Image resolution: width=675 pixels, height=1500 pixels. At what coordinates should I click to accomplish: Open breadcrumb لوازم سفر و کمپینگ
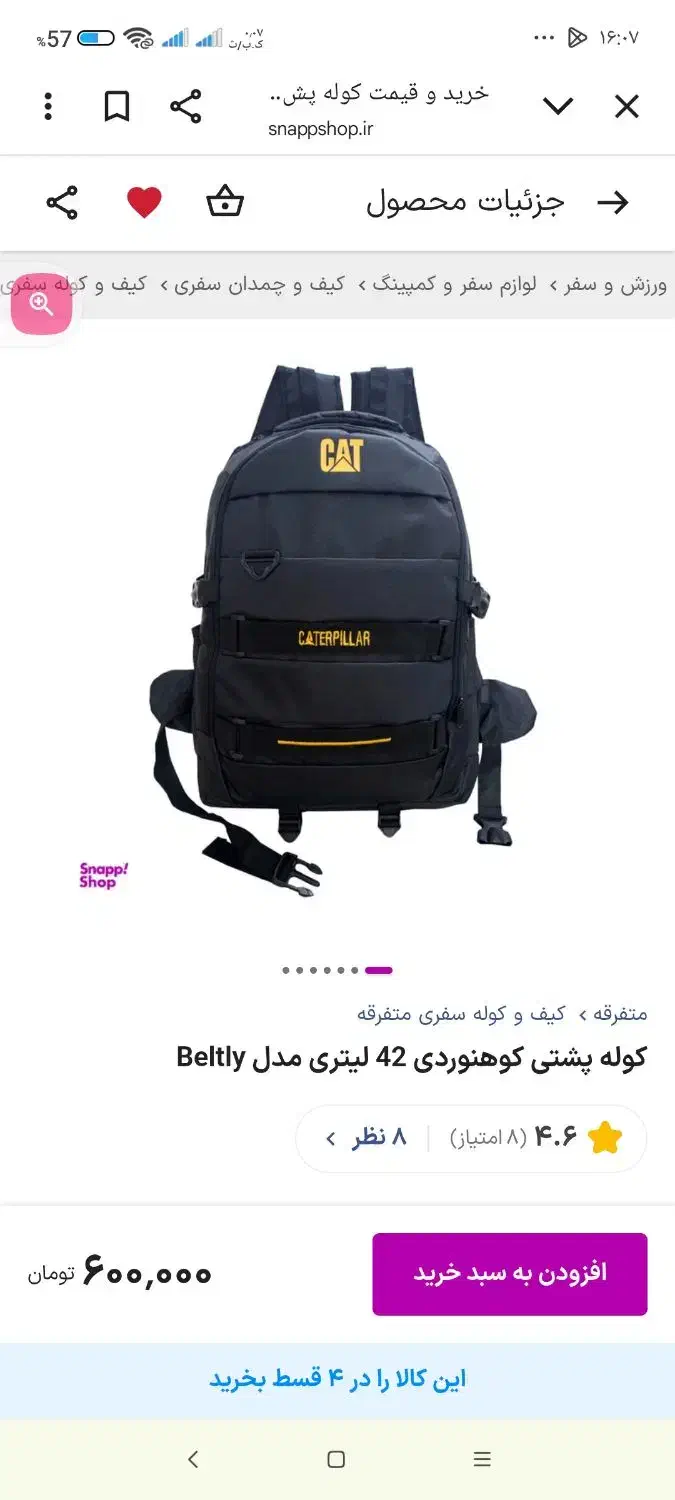tap(455, 285)
